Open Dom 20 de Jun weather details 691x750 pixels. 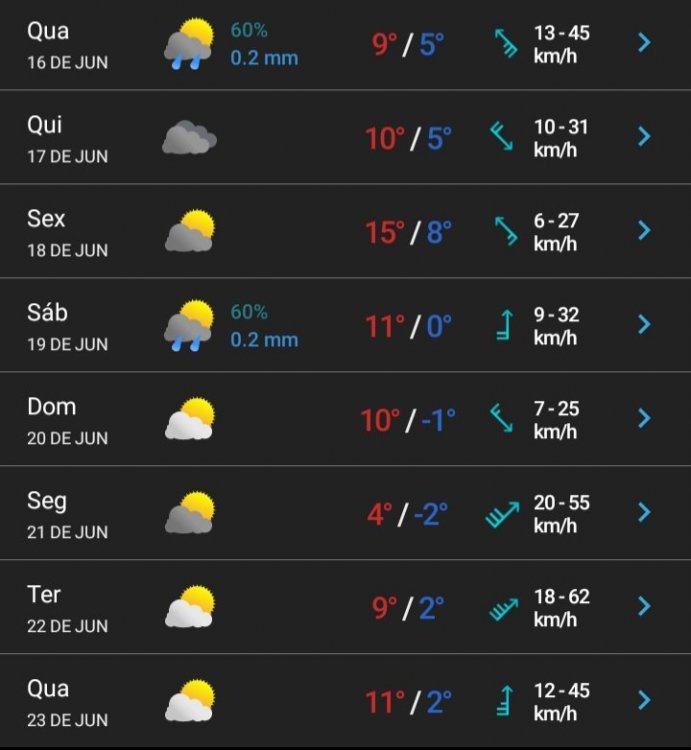(644, 419)
